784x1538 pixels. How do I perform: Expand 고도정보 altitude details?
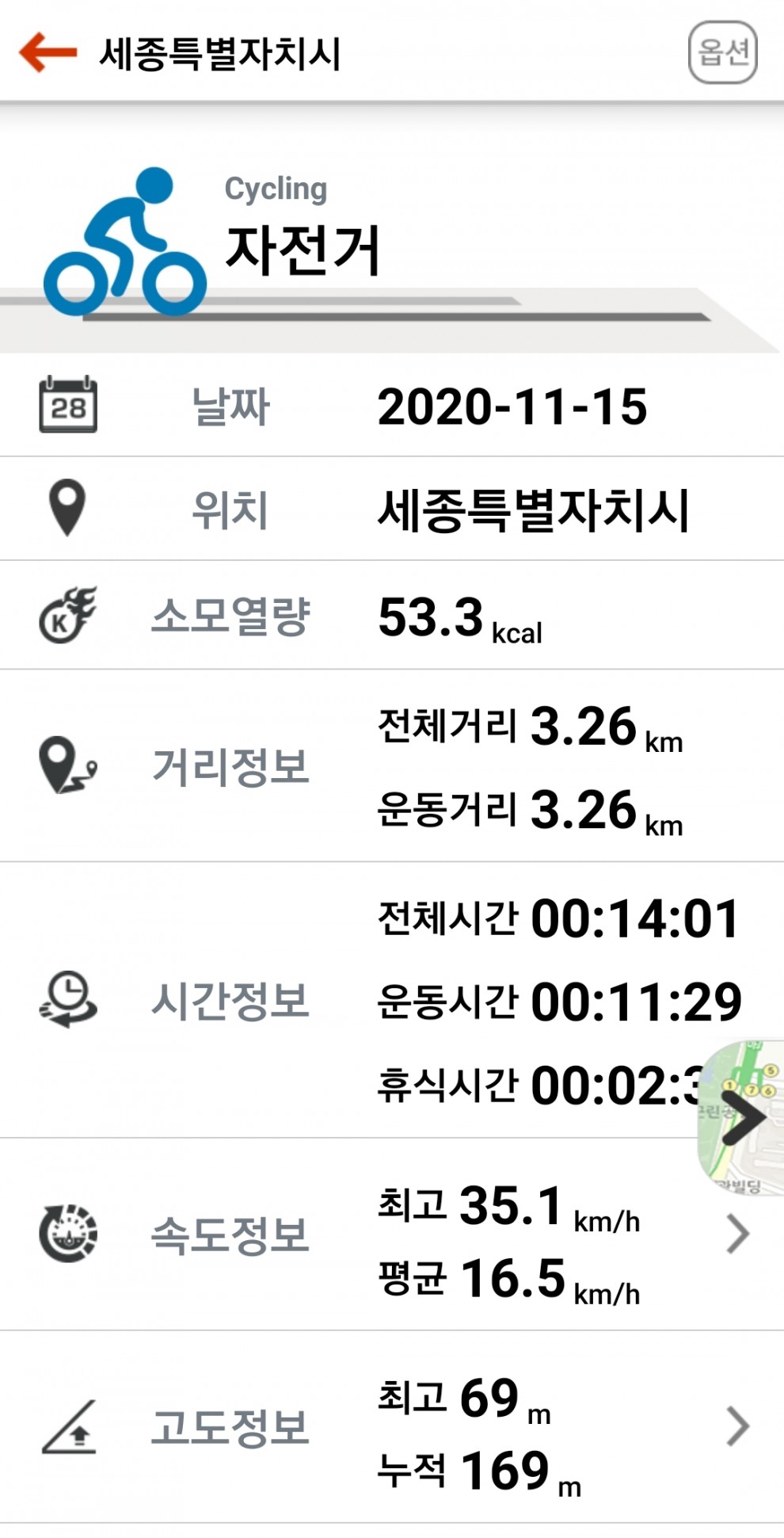[x=737, y=1426]
